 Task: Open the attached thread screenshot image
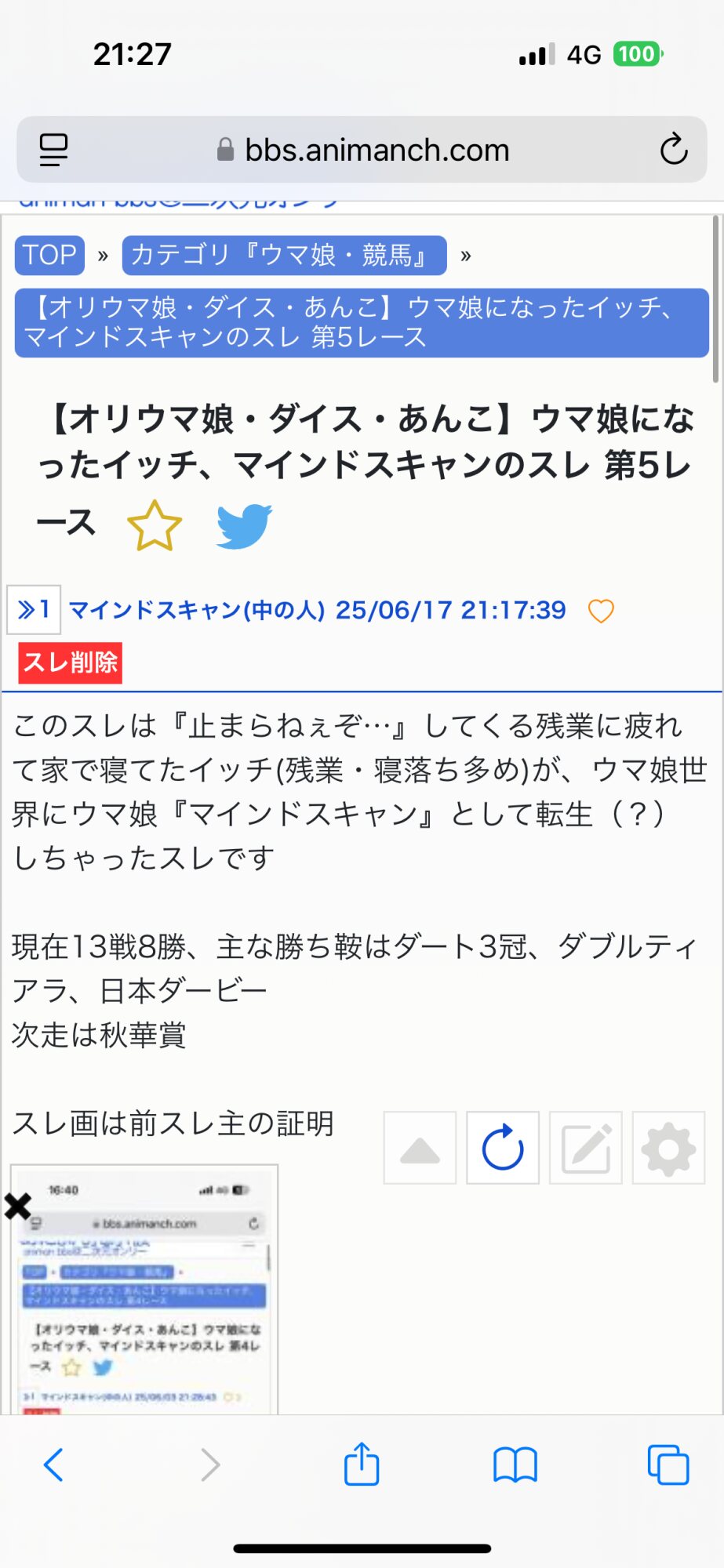click(144, 1290)
